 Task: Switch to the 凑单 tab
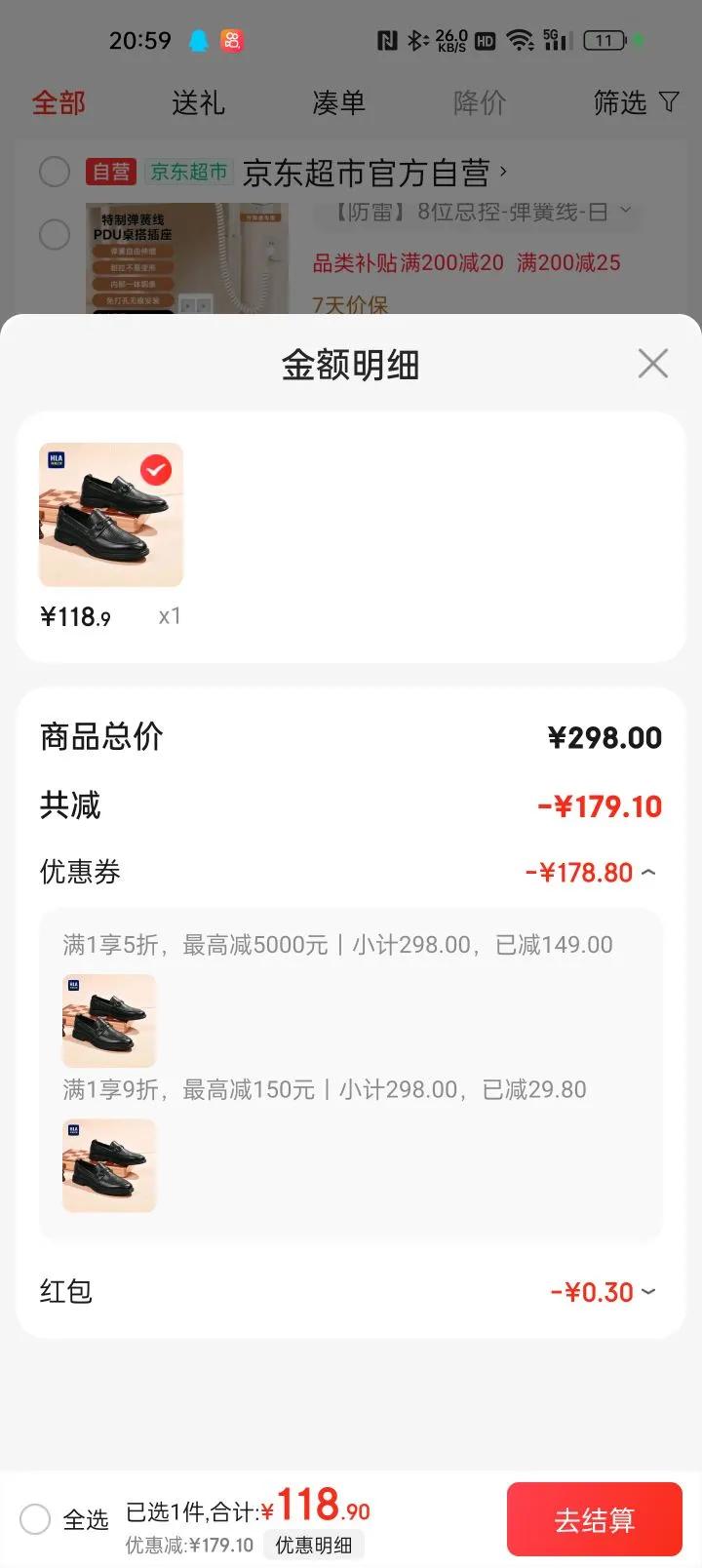point(338,102)
